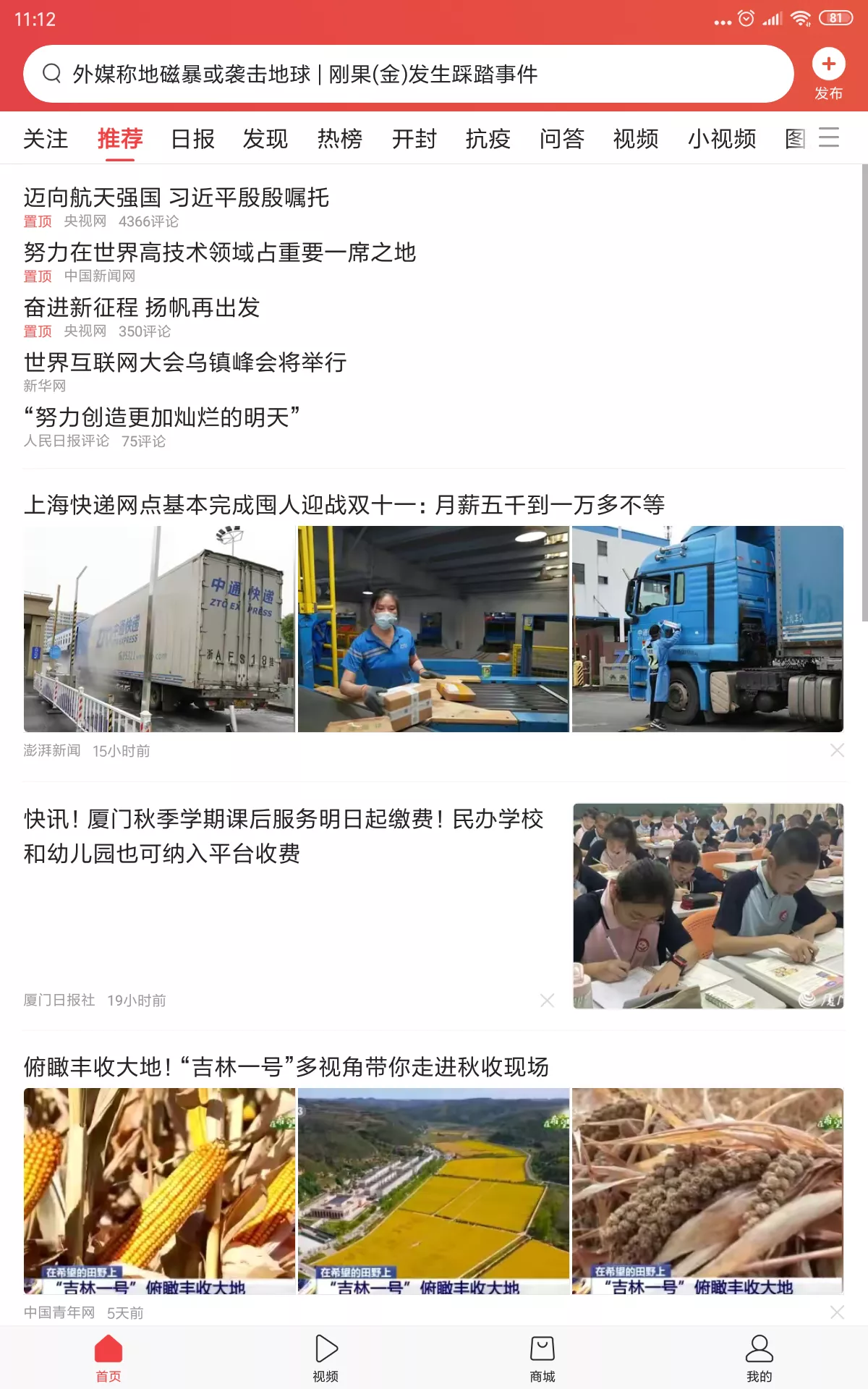The height and width of the screenshot is (1389, 868).
Task: Open the search box at the top
Action: pos(409,74)
